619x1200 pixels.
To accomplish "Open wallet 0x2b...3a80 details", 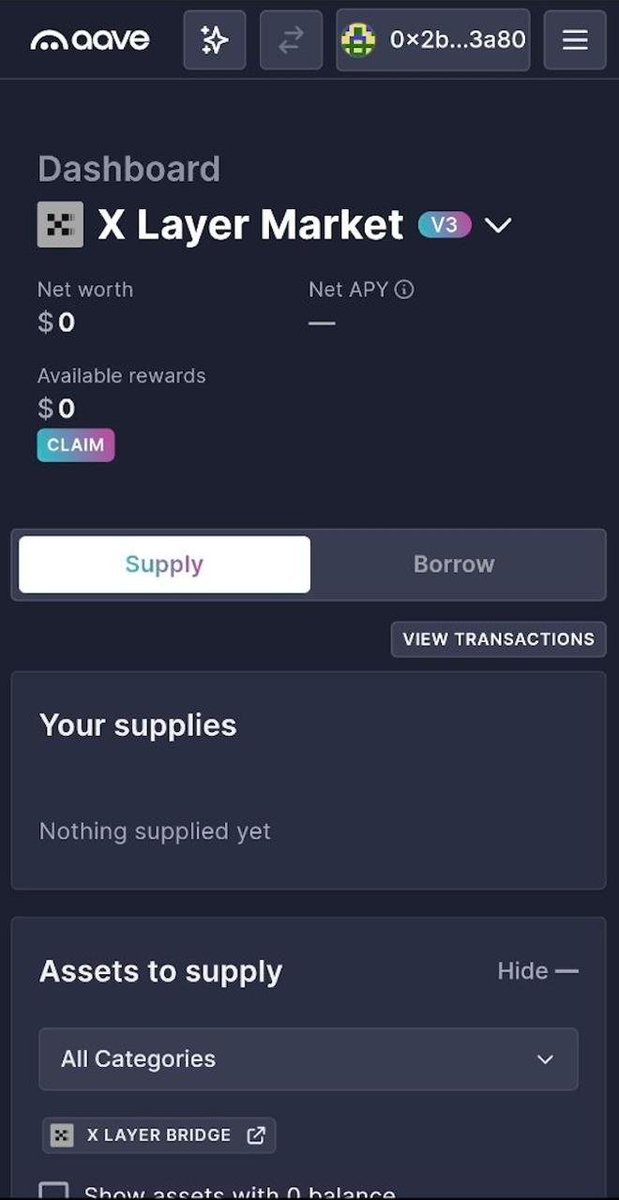I will coord(433,40).
